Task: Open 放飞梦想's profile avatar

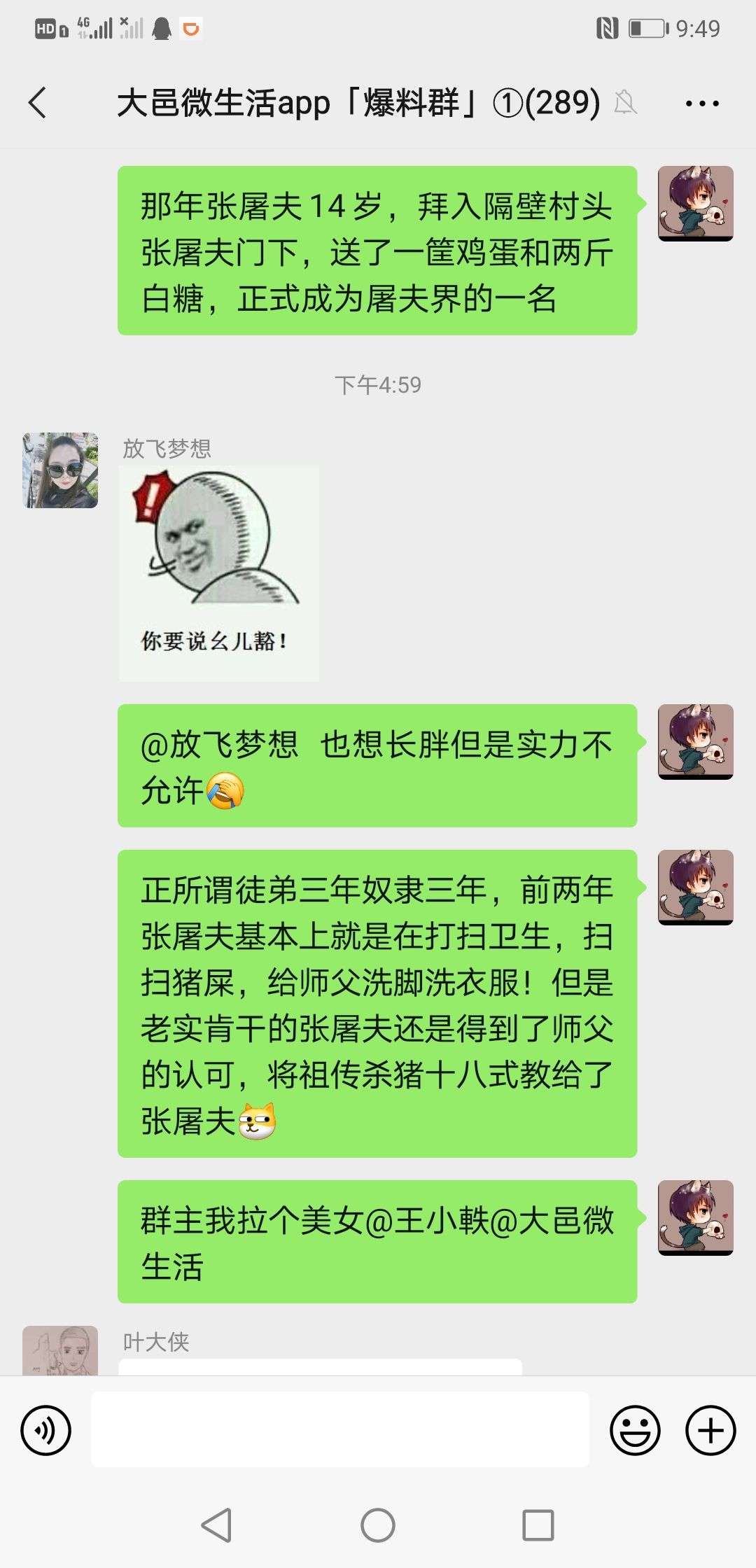Action: click(60, 470)
